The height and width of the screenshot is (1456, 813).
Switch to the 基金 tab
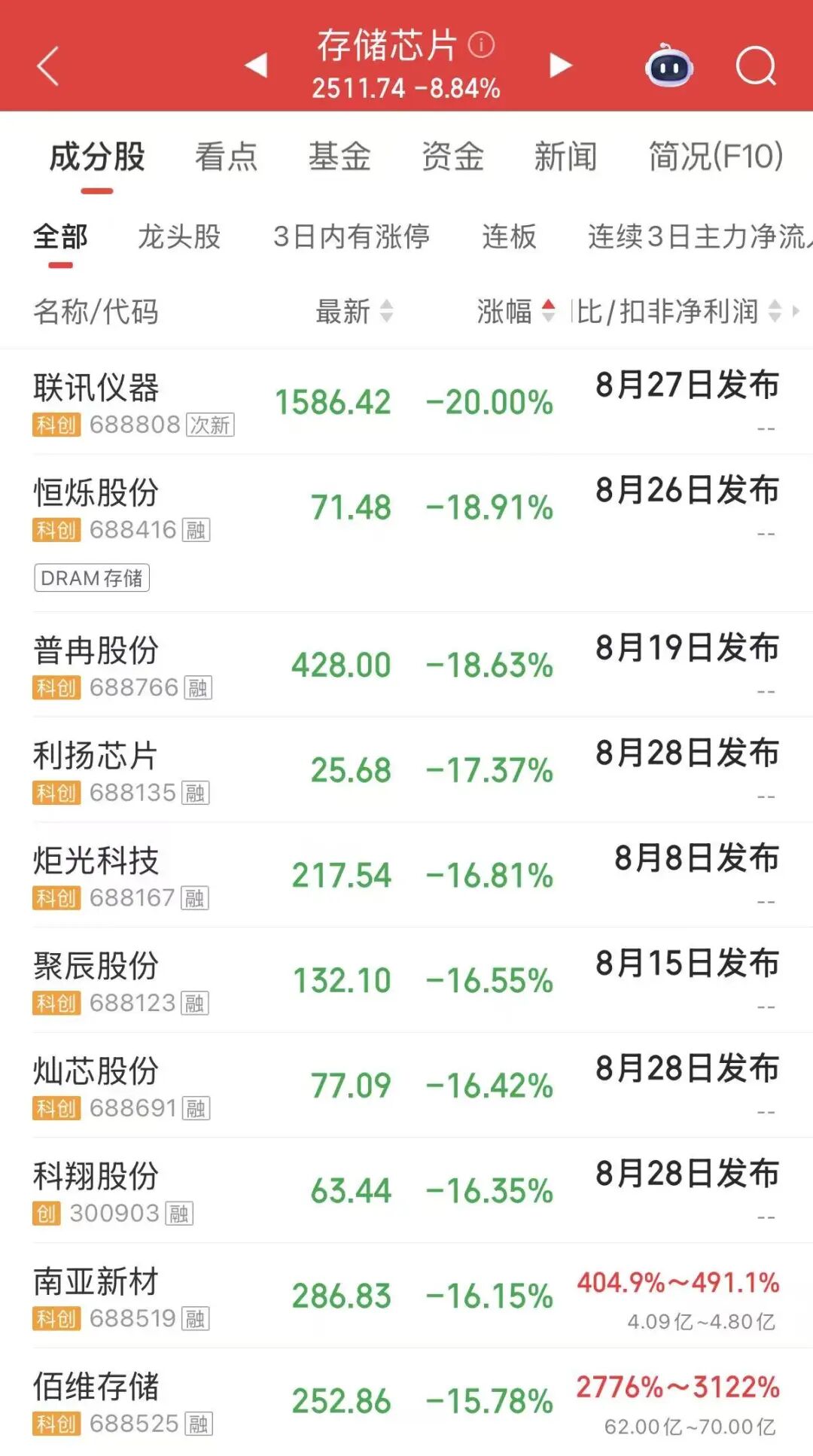340,157
